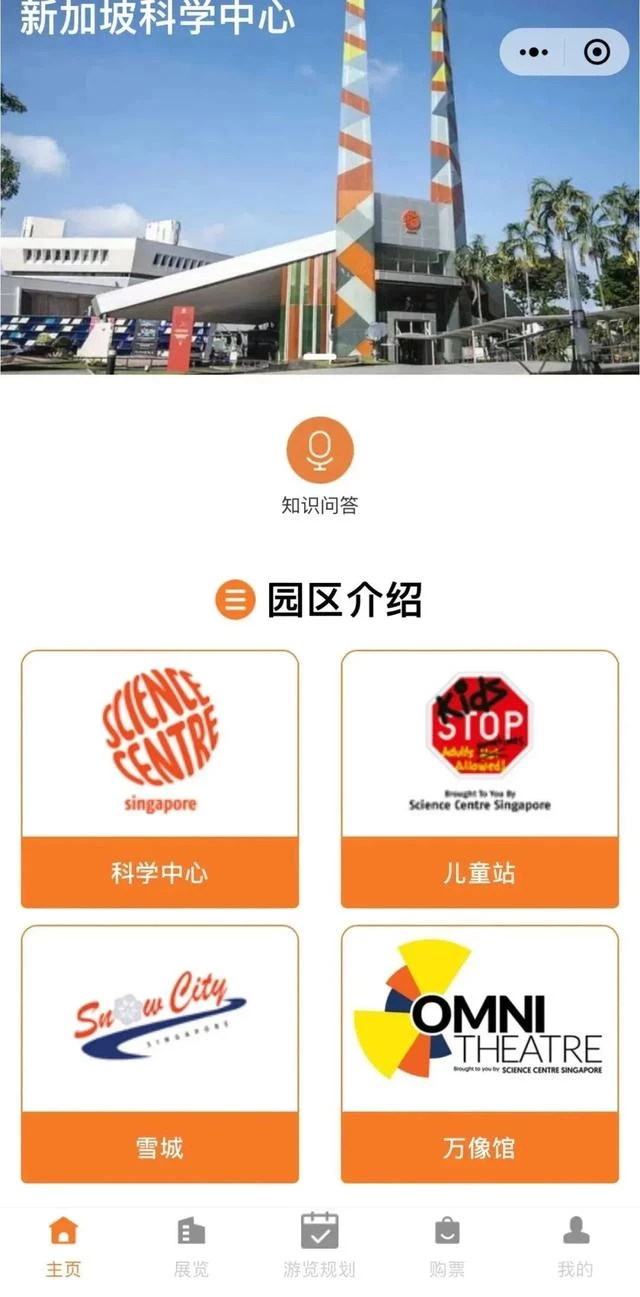640x1297 pixels.
Task: Open the 万像馆 Omni Theatre card
Action: [x=480, y=1054]
